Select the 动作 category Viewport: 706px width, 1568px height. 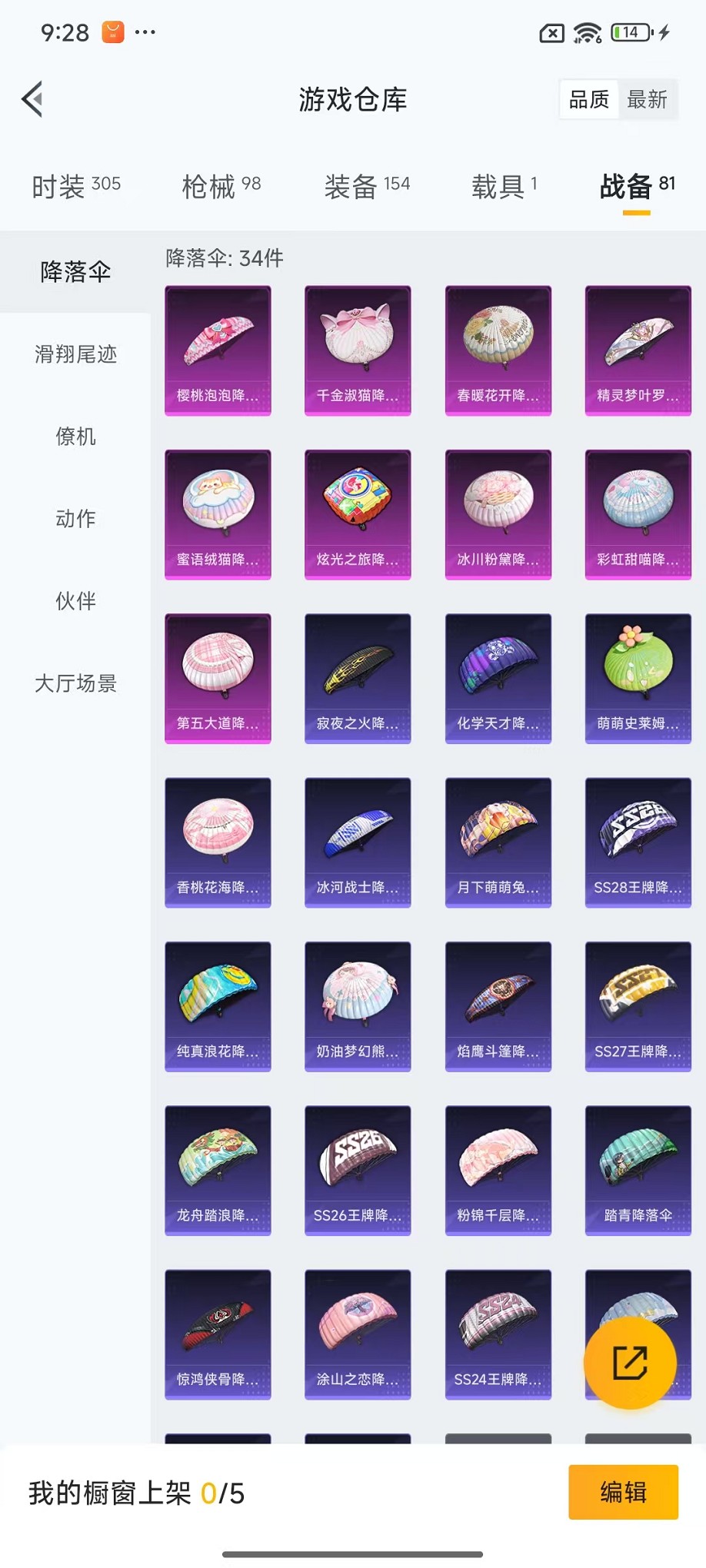(75, 519)
